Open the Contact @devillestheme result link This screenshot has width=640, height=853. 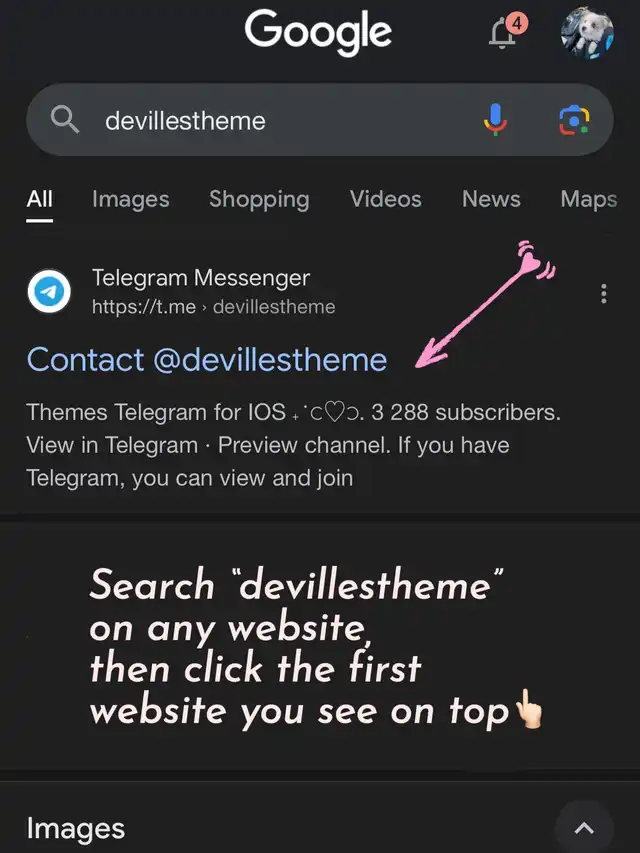tap(207, 359)
